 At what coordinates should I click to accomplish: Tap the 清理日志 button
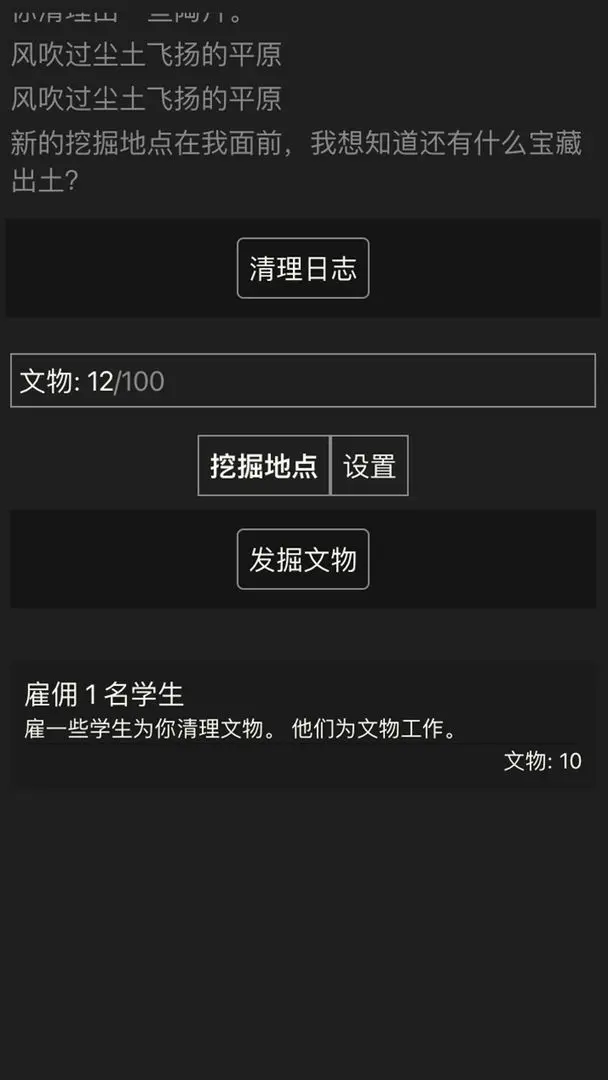pyautogui.click(x=303, y=268)
